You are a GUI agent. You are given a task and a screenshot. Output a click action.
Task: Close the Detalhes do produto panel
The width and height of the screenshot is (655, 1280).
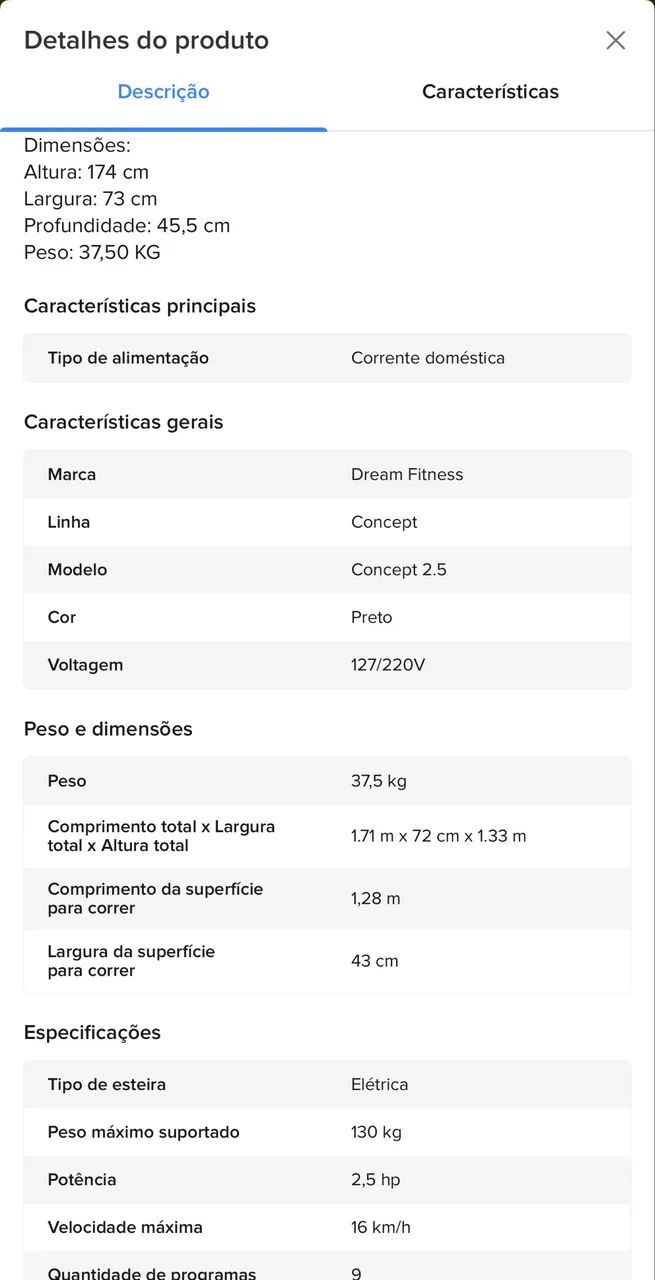(615, 40)
